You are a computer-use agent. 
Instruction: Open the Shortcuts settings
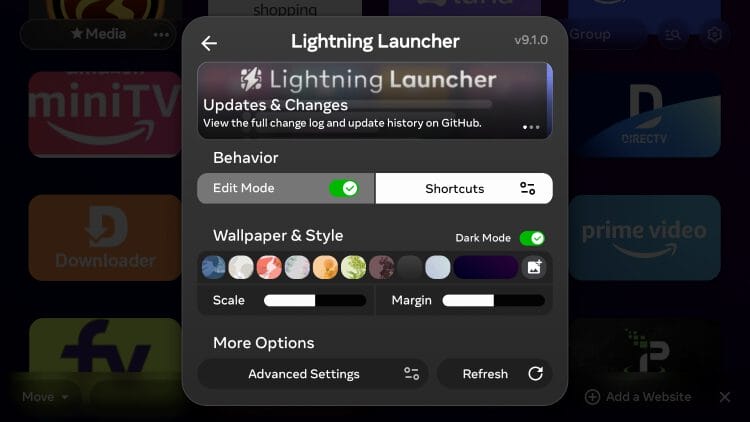[x=464, y=188]
